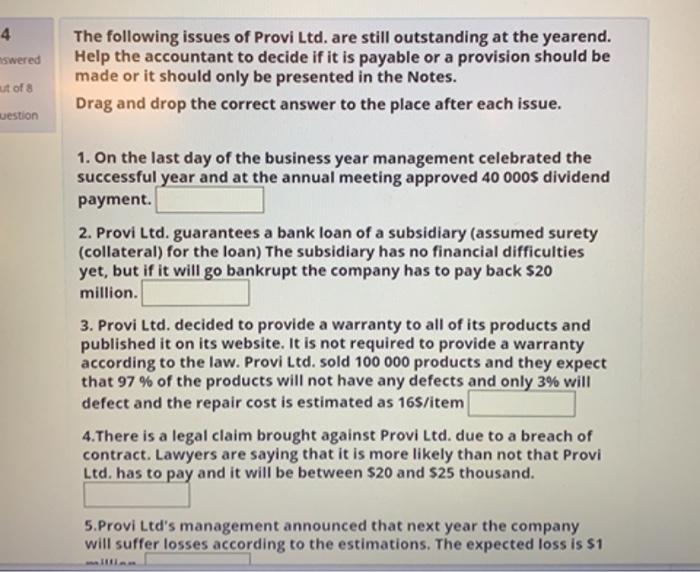The image size is (700, 572).
Task: Select the answer box under the legal claim issue
Action: point(137,494)
